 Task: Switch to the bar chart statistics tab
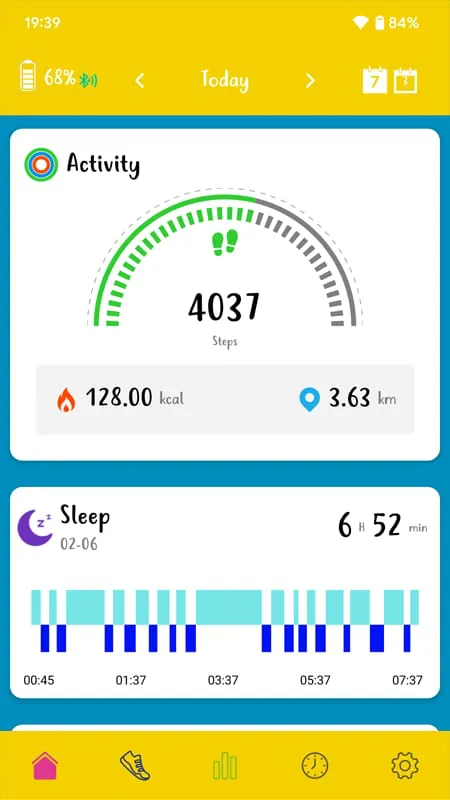pyautogui.click(x=225, y=765)
